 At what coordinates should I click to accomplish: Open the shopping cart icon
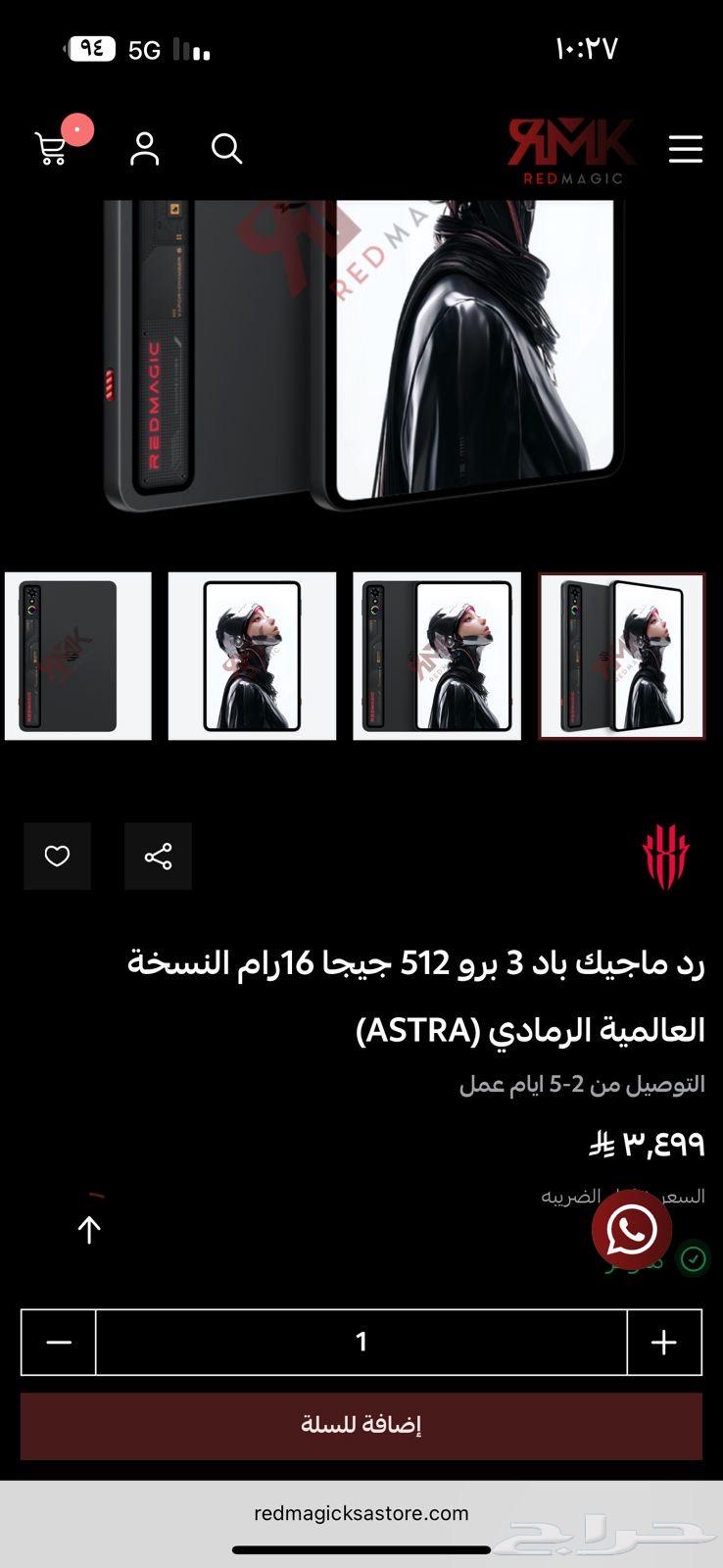[x=52, y=150]
